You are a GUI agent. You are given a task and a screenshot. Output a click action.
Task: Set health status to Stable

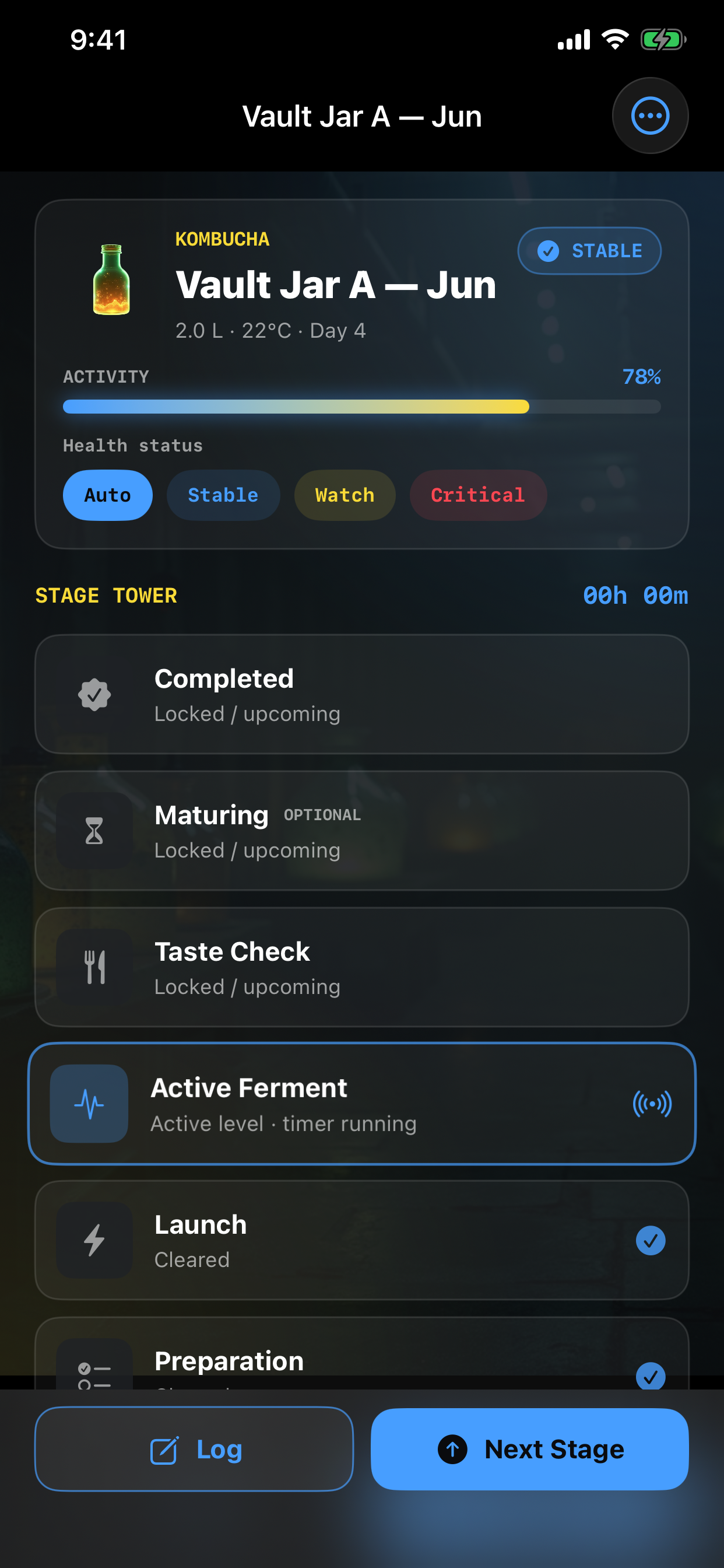pyautogui.click(x=223, y=495)
